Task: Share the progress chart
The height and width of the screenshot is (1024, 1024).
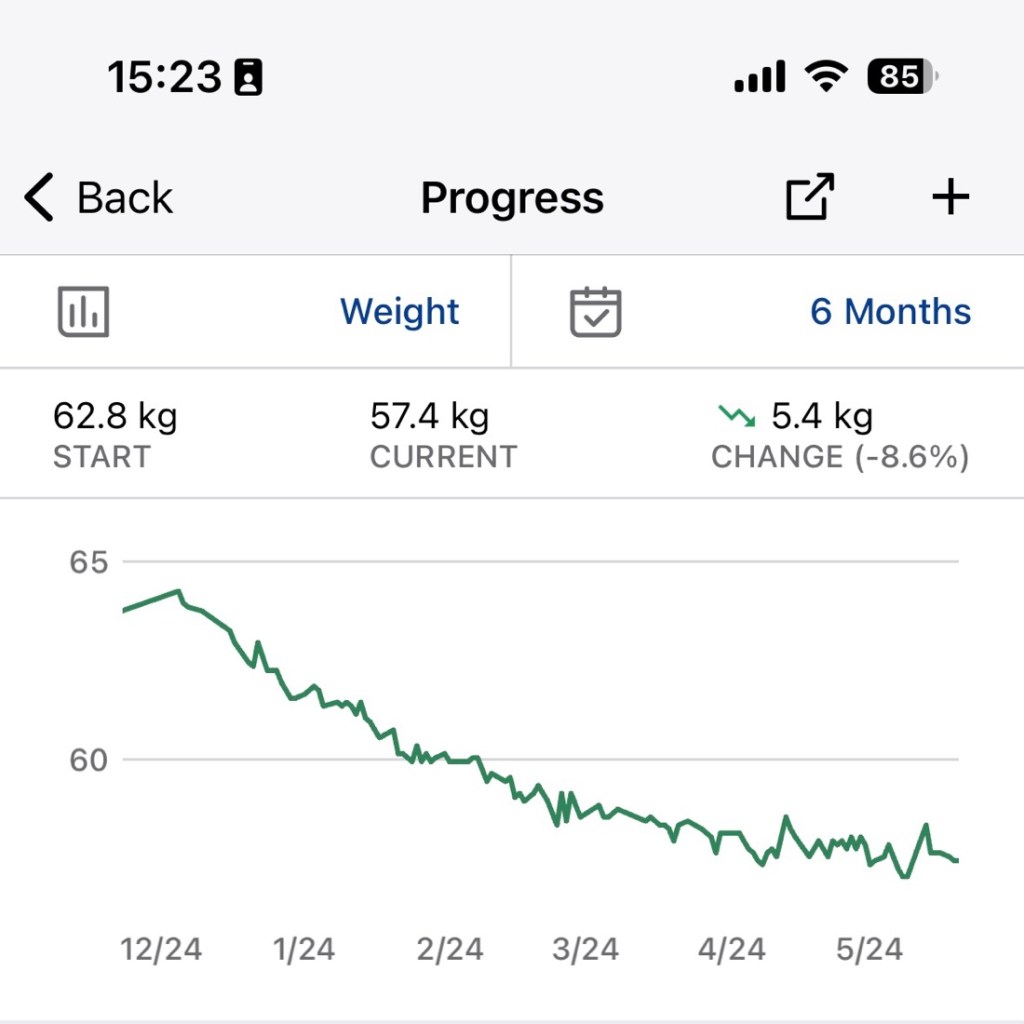Action: (809, 197)
